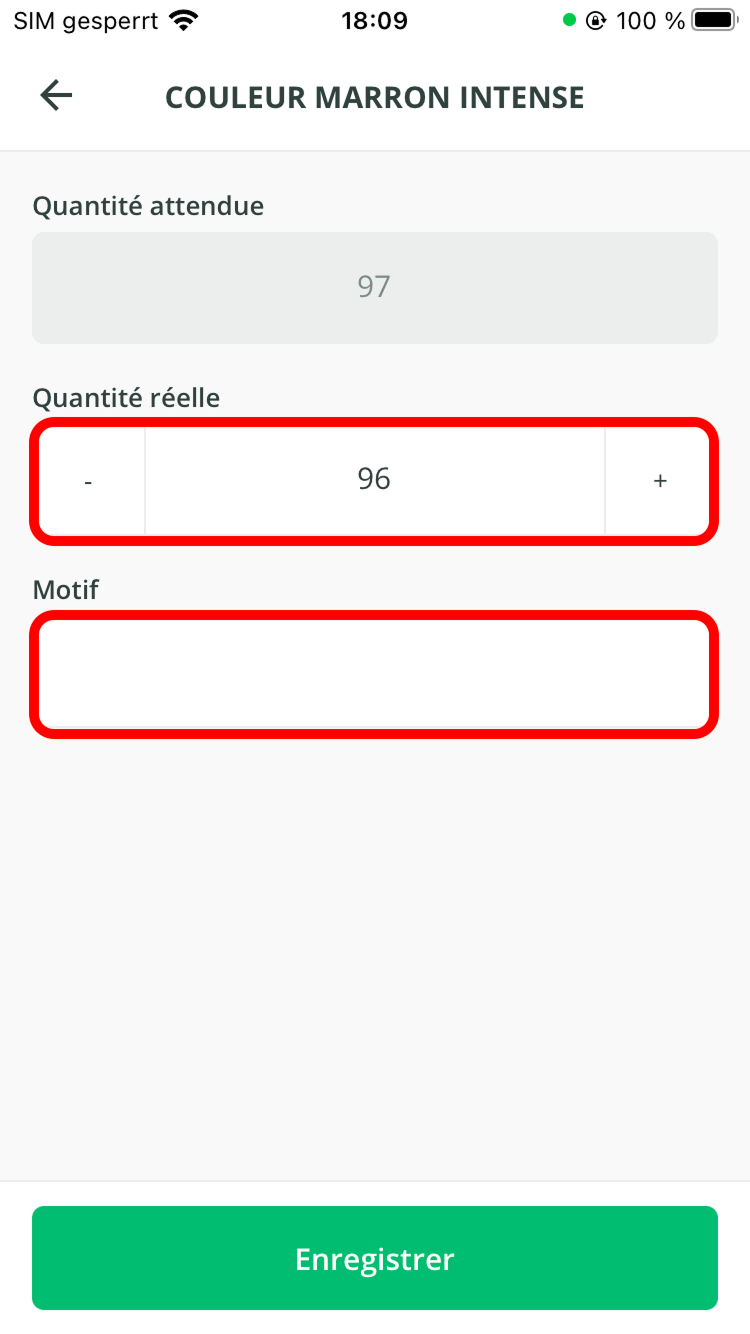
Task: Go back using the arrow icon
Action: [56, 96]
